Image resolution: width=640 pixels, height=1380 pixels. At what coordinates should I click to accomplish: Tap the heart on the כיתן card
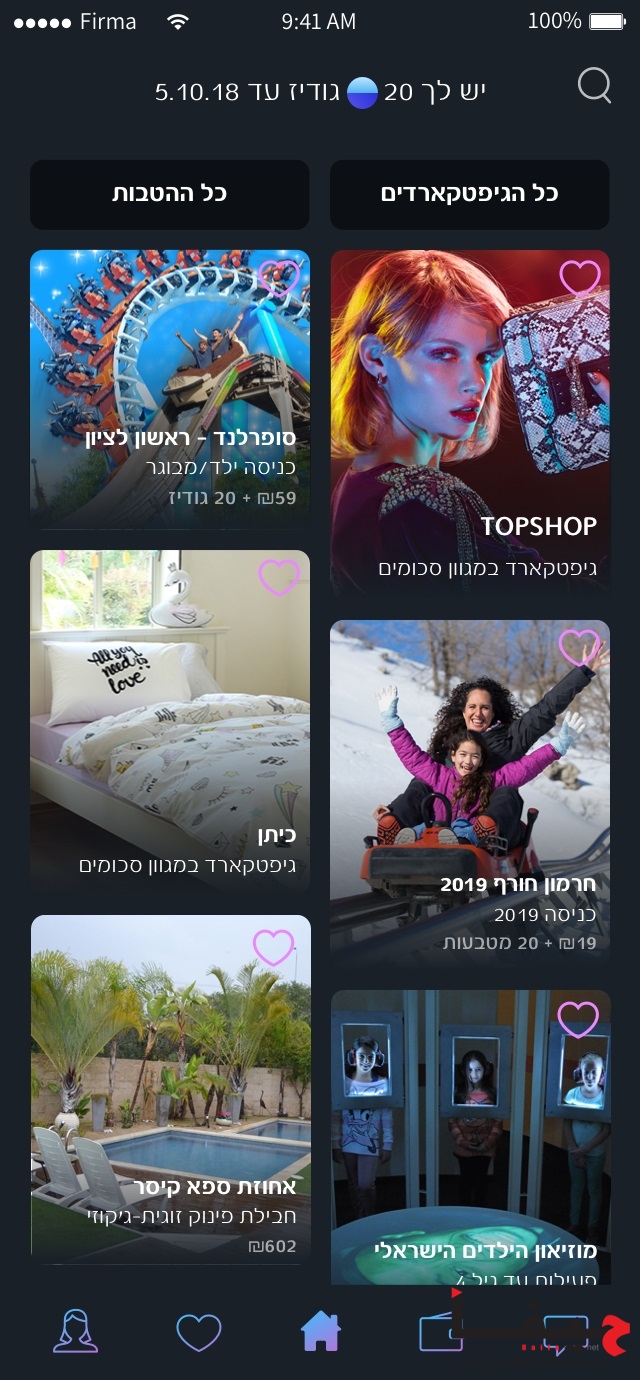(x=279, y=577)
